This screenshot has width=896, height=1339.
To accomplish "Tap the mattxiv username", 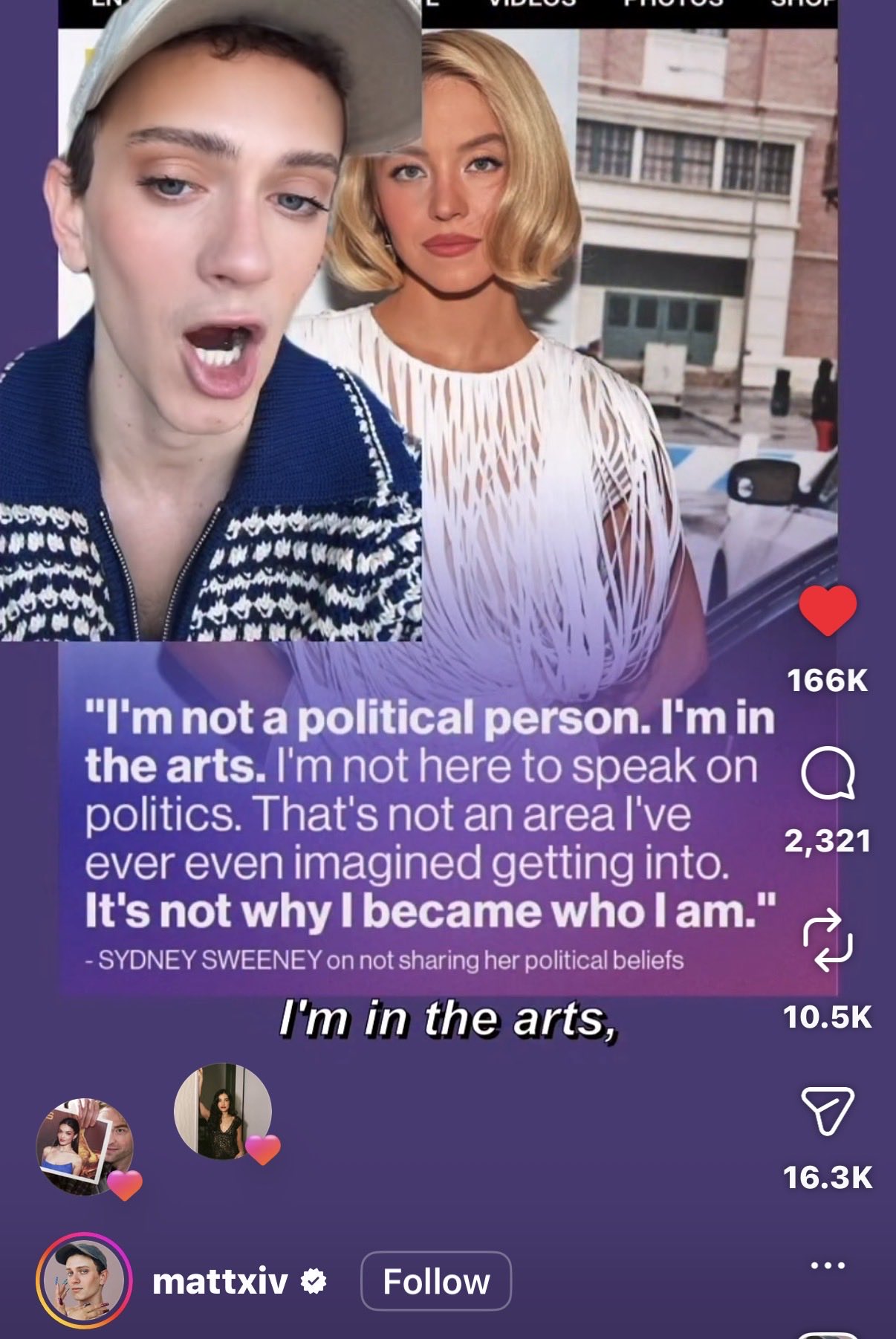I will [x=219, y=1282].
